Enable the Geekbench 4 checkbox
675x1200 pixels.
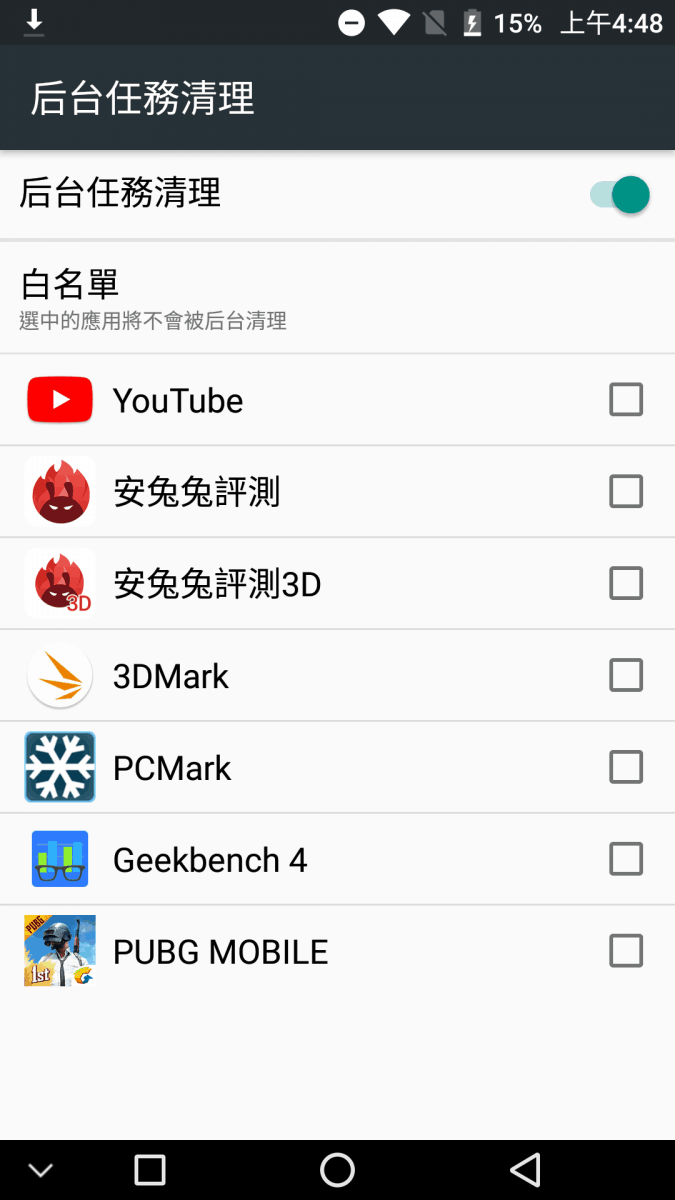(626, 859)
